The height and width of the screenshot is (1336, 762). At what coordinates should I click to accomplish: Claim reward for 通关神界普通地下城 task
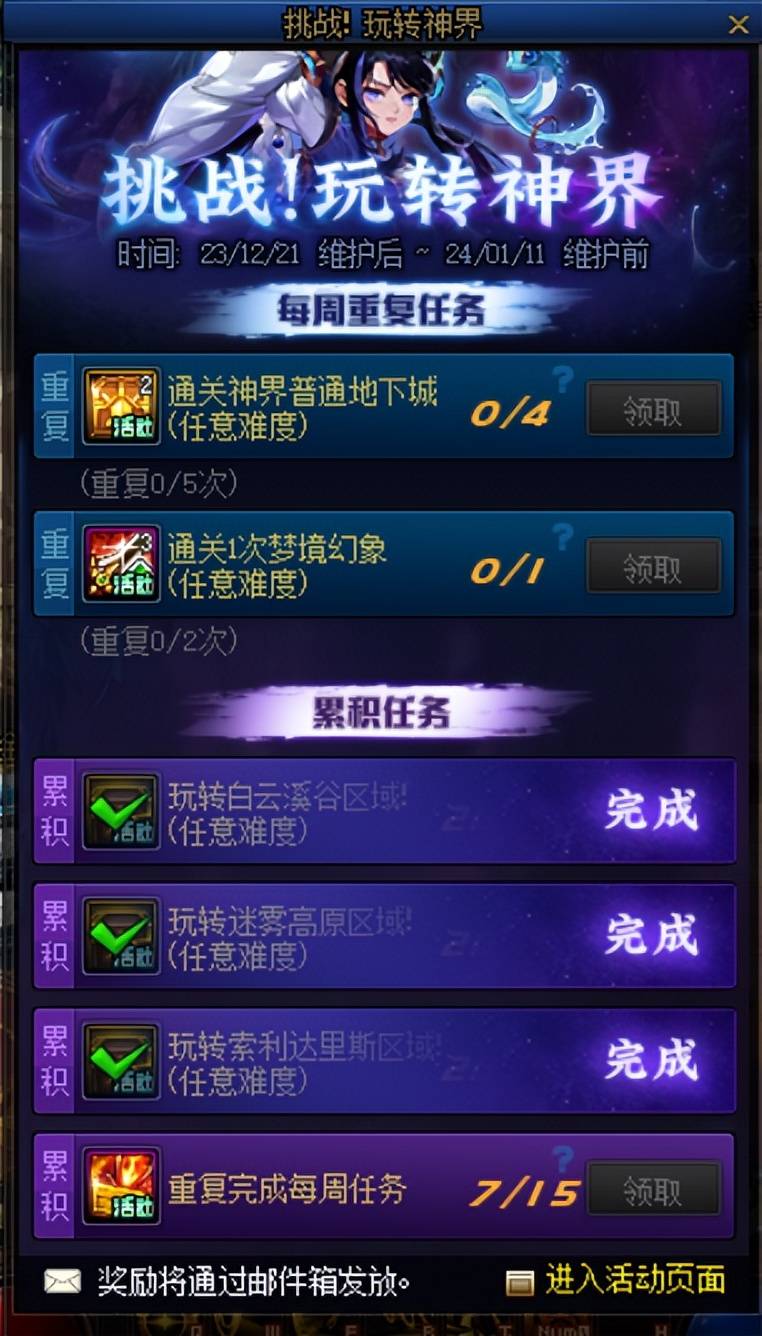click(653, 408)
